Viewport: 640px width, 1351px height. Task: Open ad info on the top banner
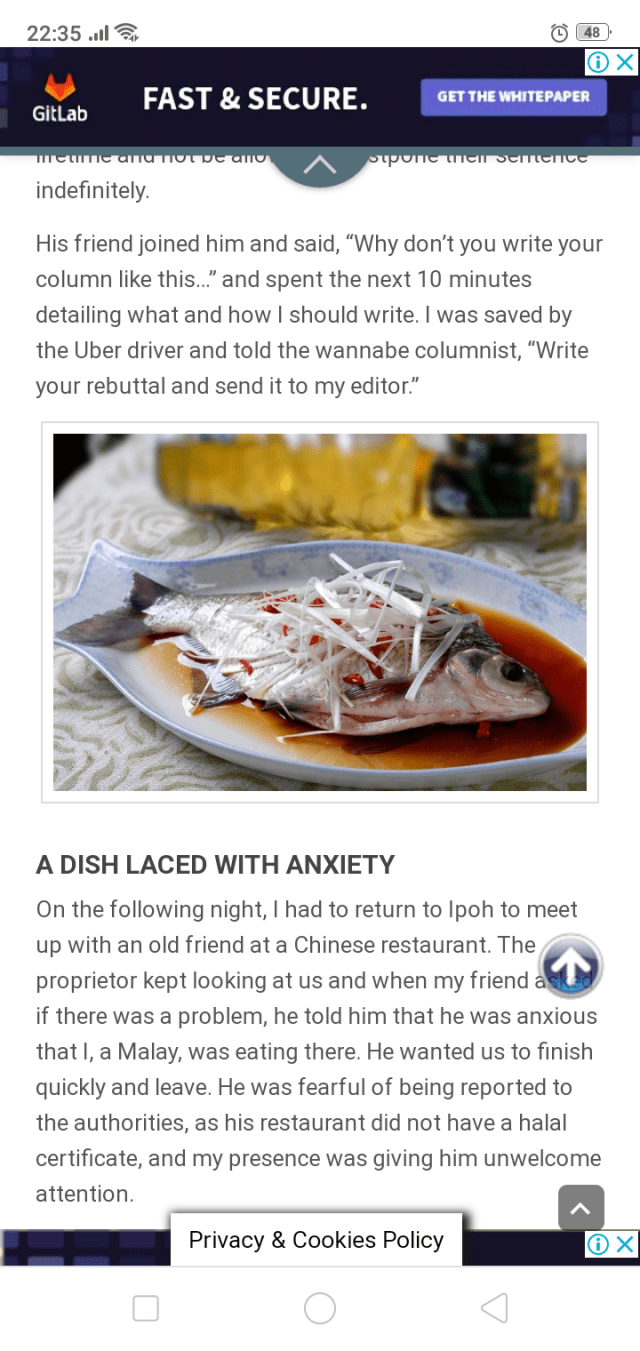[x=598, y=62]
